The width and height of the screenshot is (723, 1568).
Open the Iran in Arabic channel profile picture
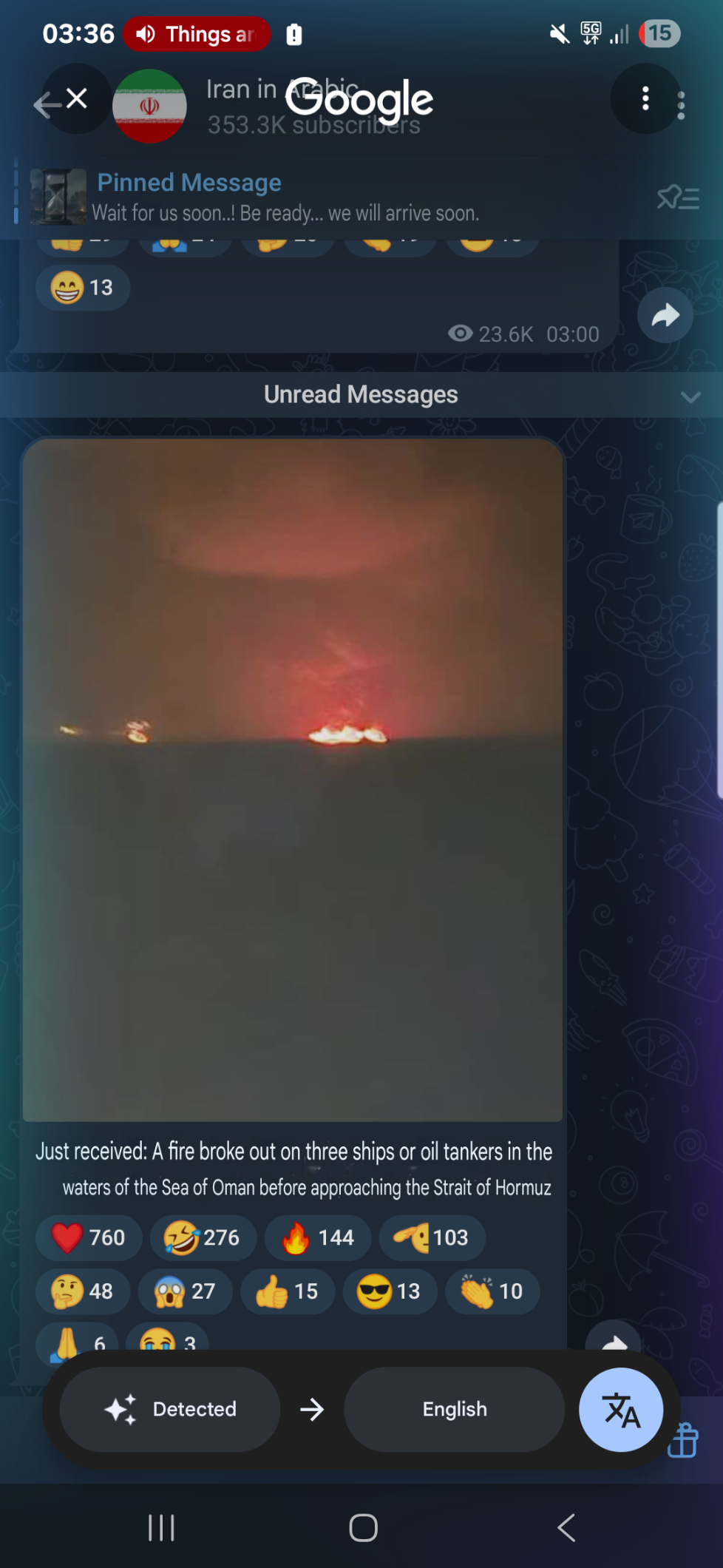click(149, 106)
